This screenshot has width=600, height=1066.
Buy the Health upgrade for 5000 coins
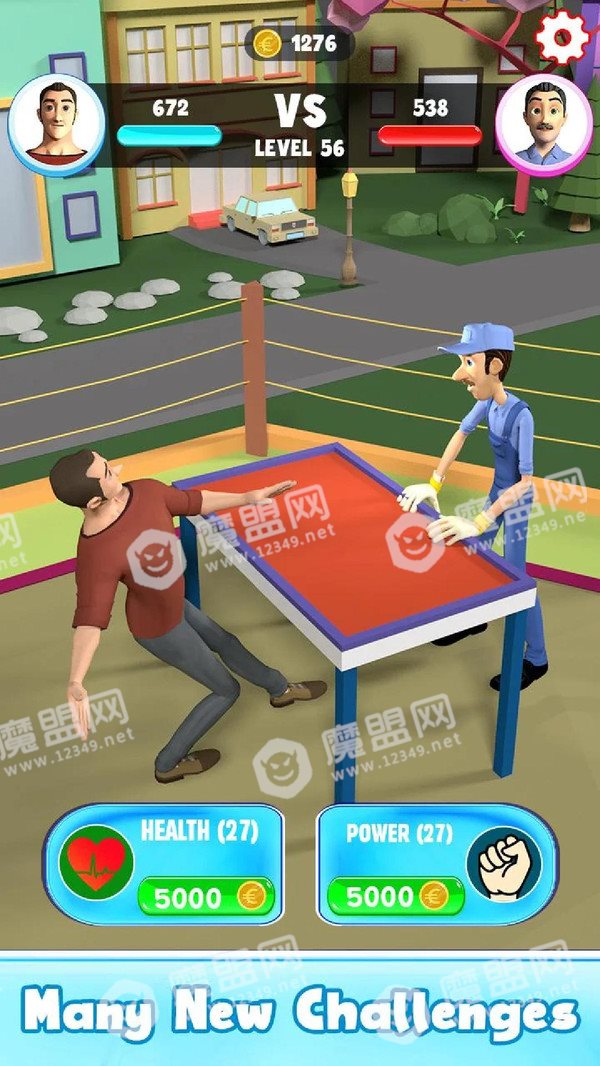[x=206, y=897]
